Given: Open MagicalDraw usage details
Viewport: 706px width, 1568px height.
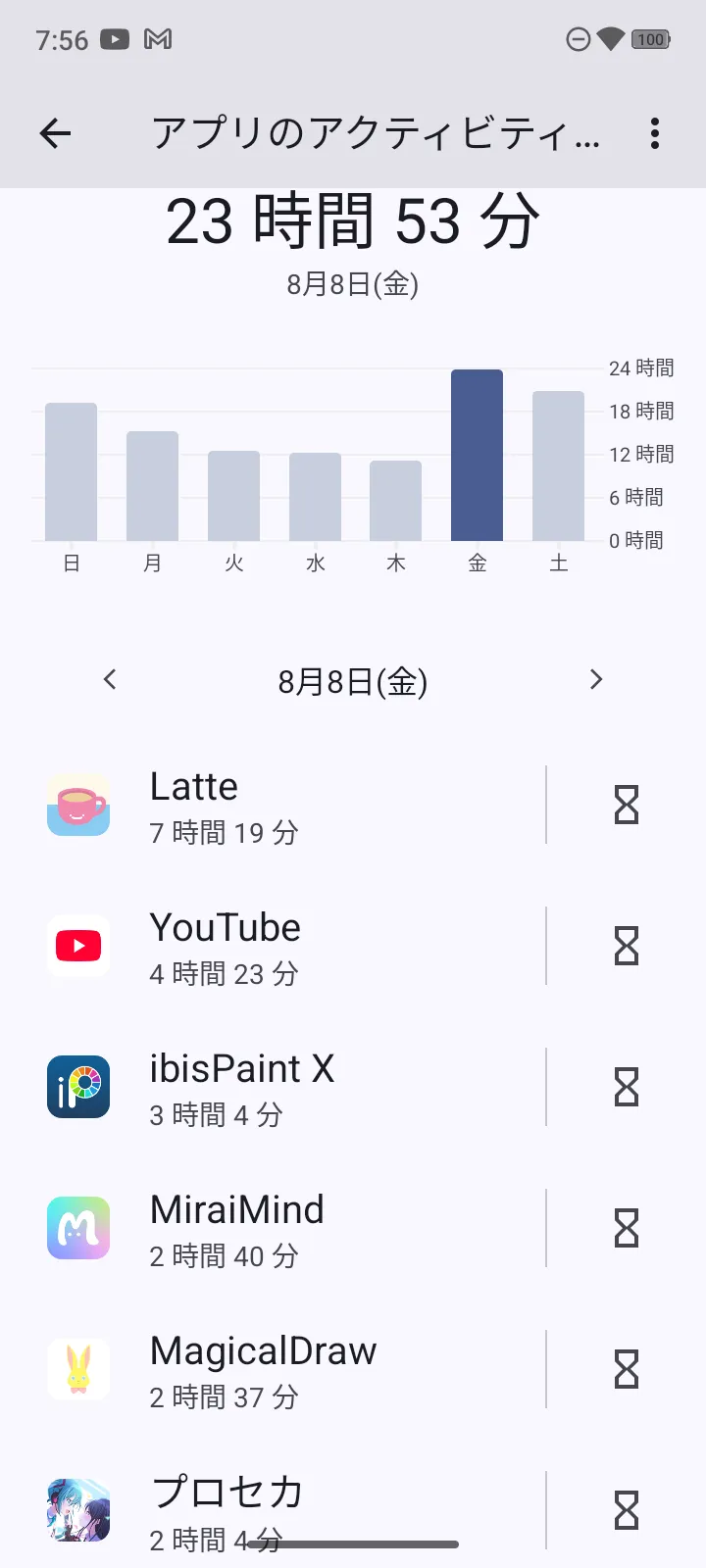Looking at the screenshot, I should tap(294, 1370).
